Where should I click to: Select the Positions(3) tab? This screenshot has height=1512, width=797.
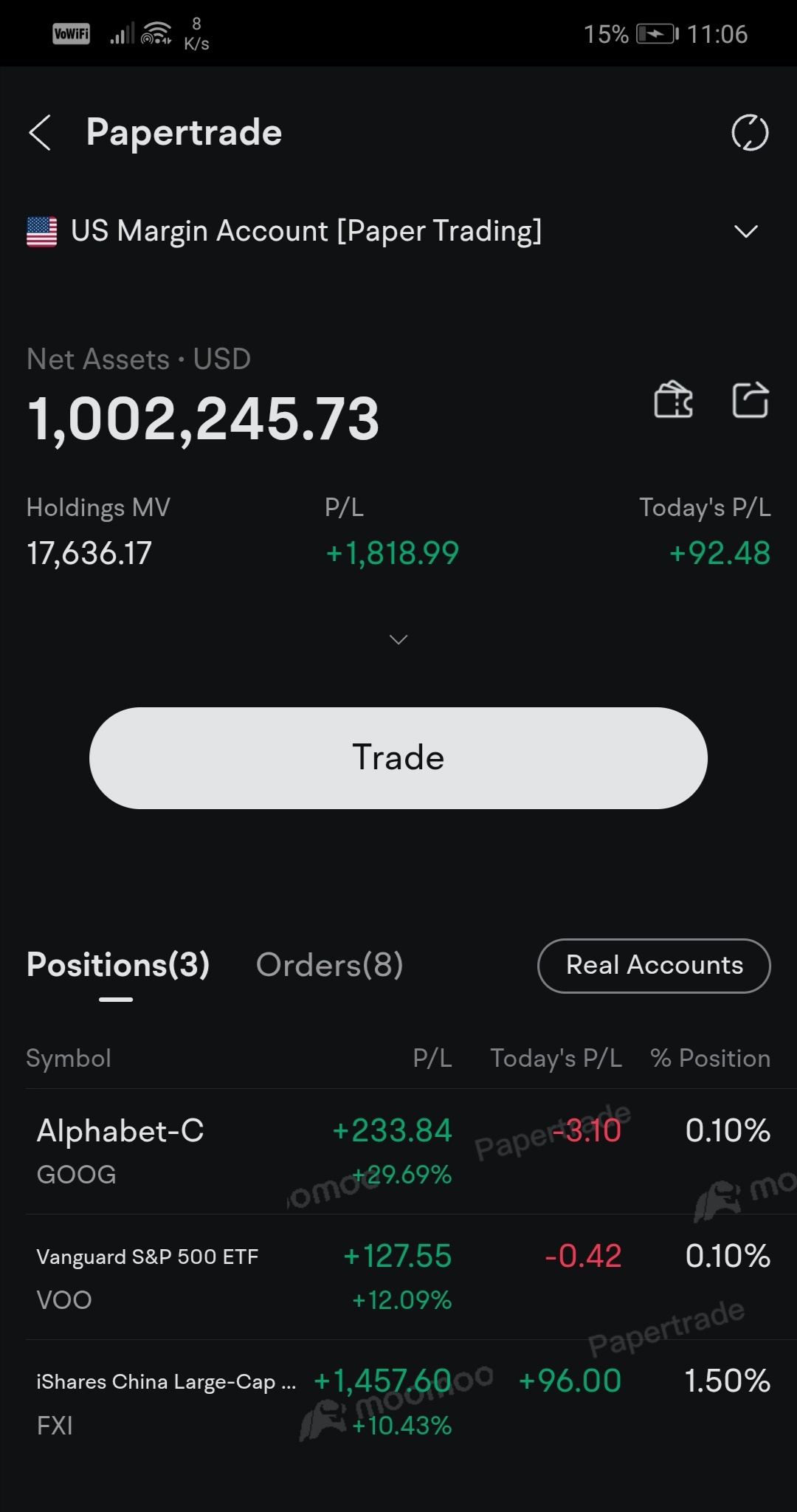coord(118,965)
